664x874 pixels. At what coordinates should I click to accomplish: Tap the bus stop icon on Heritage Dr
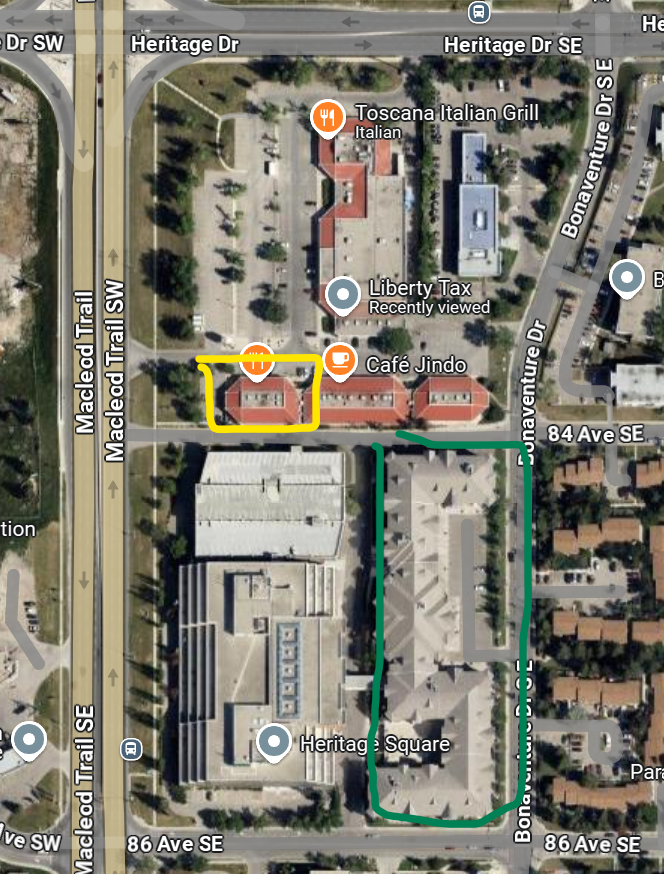coord(479,12)
